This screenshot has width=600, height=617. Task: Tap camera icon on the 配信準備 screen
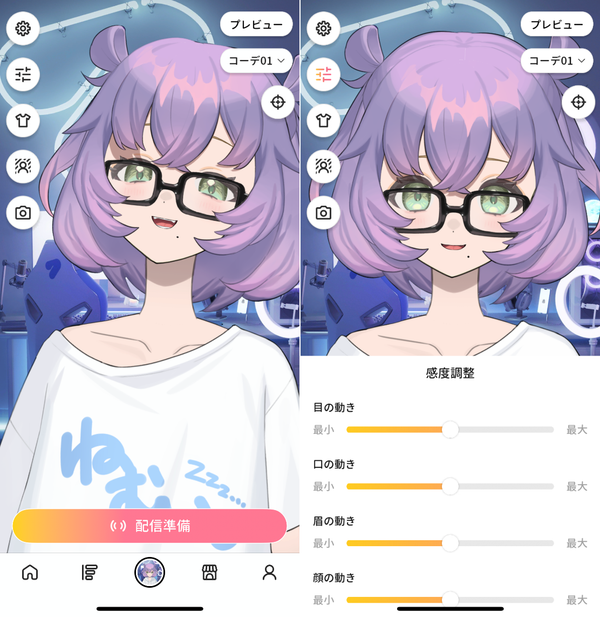[x=23, y=213]
